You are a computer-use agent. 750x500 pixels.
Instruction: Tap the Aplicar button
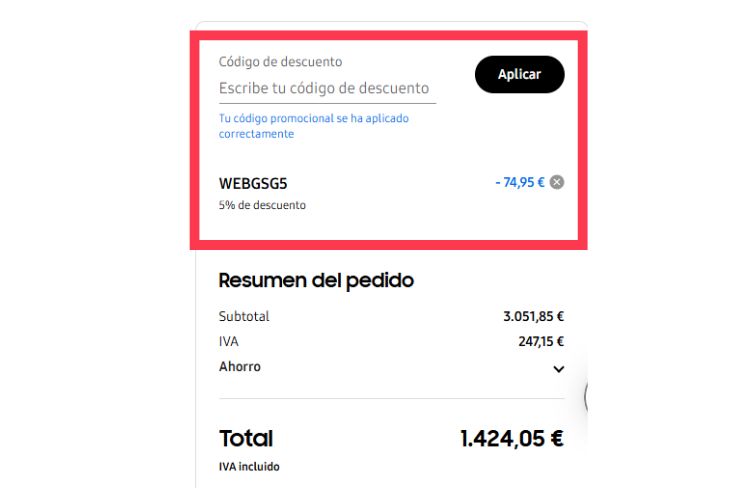click(x=519, y=75)
